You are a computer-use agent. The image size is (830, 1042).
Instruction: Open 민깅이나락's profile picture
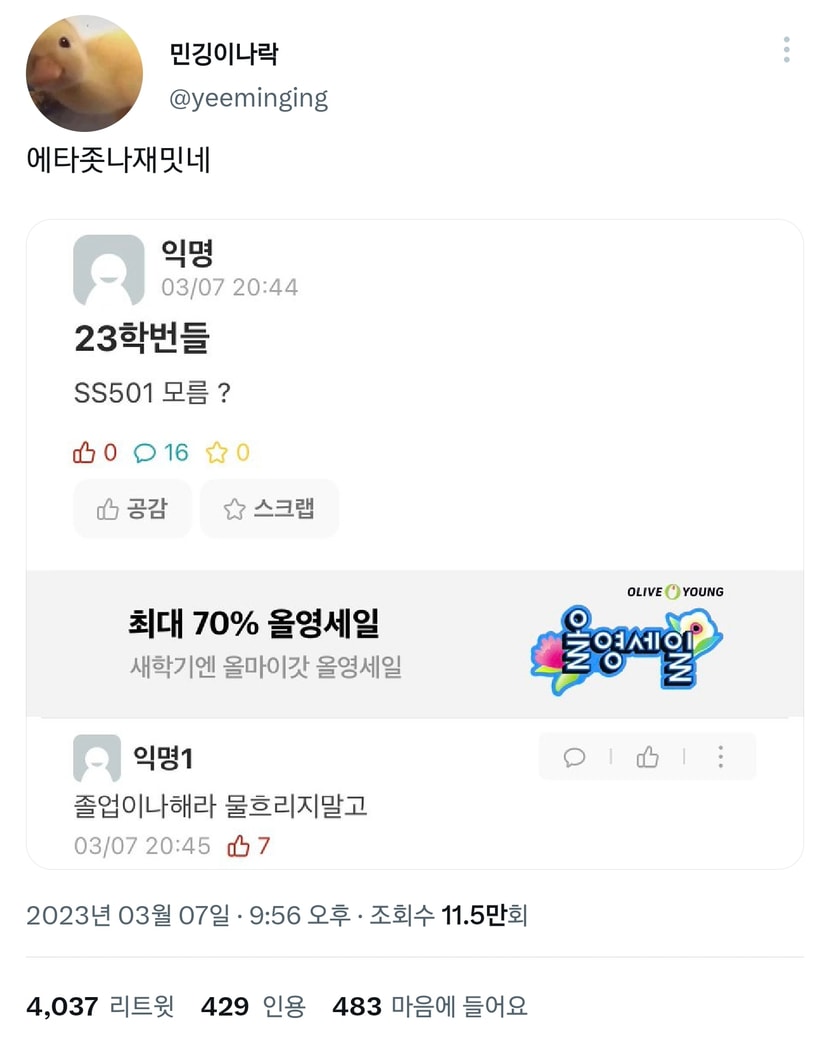pyautogui.click(x=84, y=73)
